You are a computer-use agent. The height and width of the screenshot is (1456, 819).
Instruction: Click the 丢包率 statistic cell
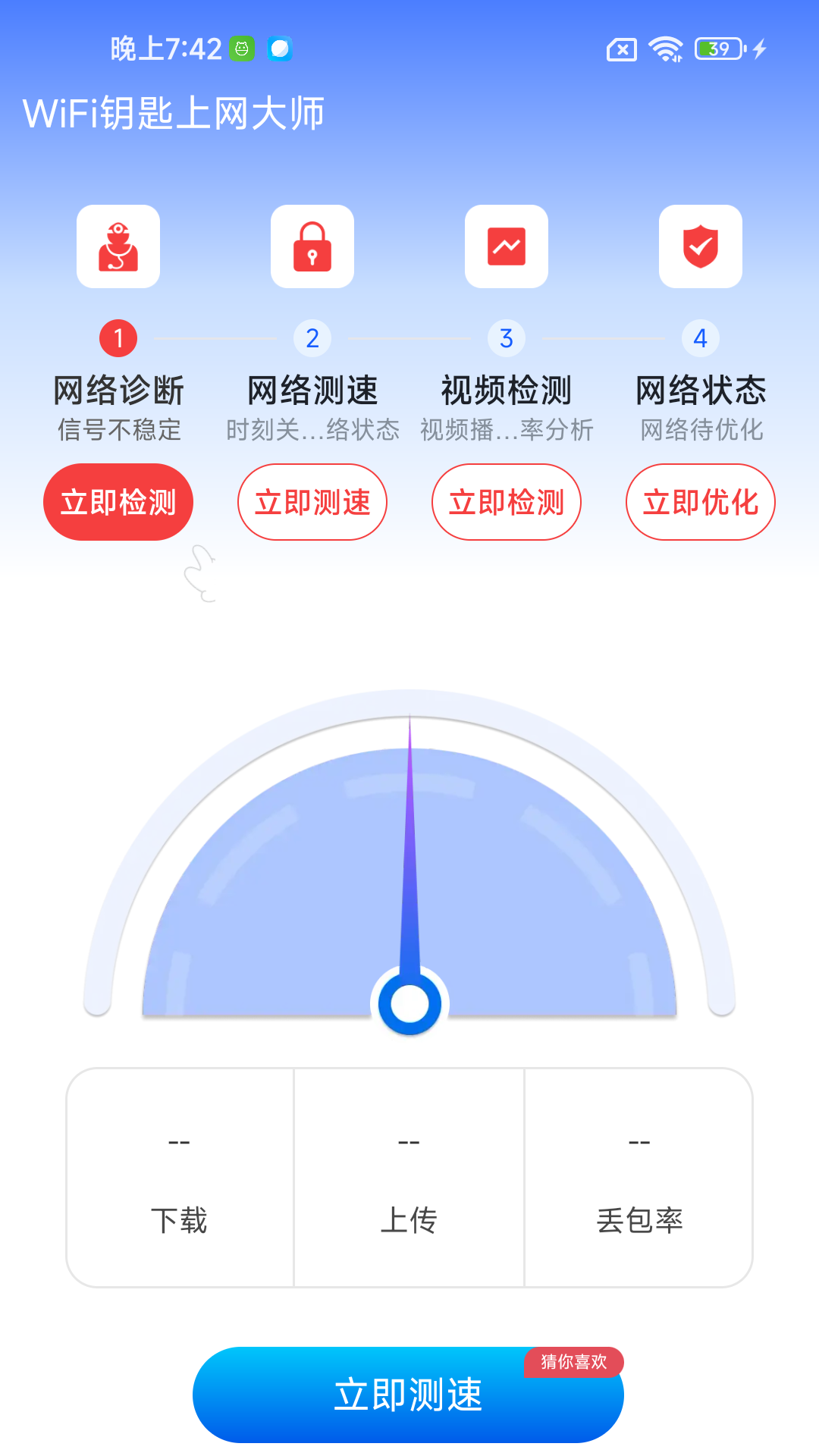point(639,1174)
